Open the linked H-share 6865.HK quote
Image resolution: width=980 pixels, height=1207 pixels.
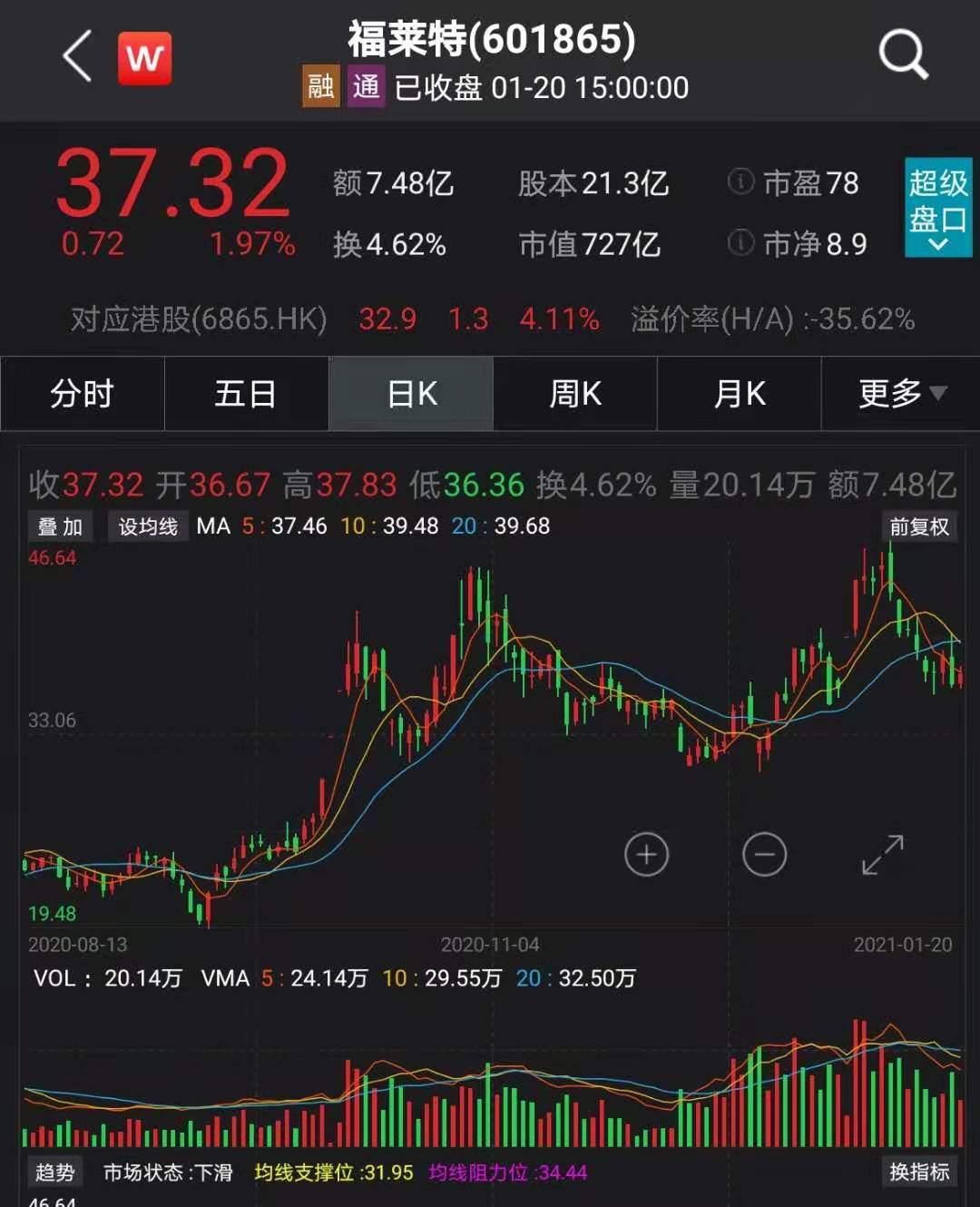point(200,319)
